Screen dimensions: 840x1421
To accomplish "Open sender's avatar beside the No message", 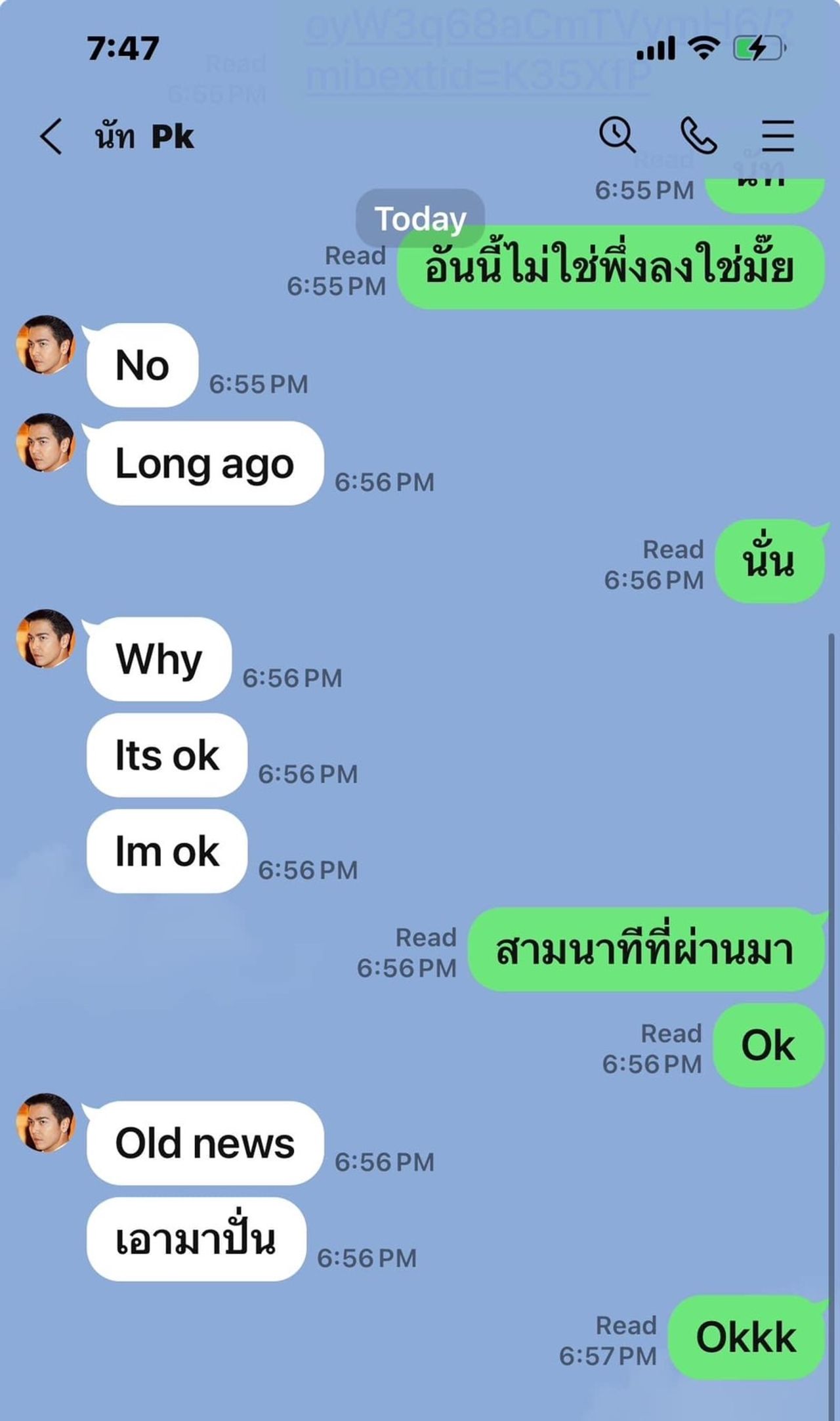I will click(x=45, y=345).
